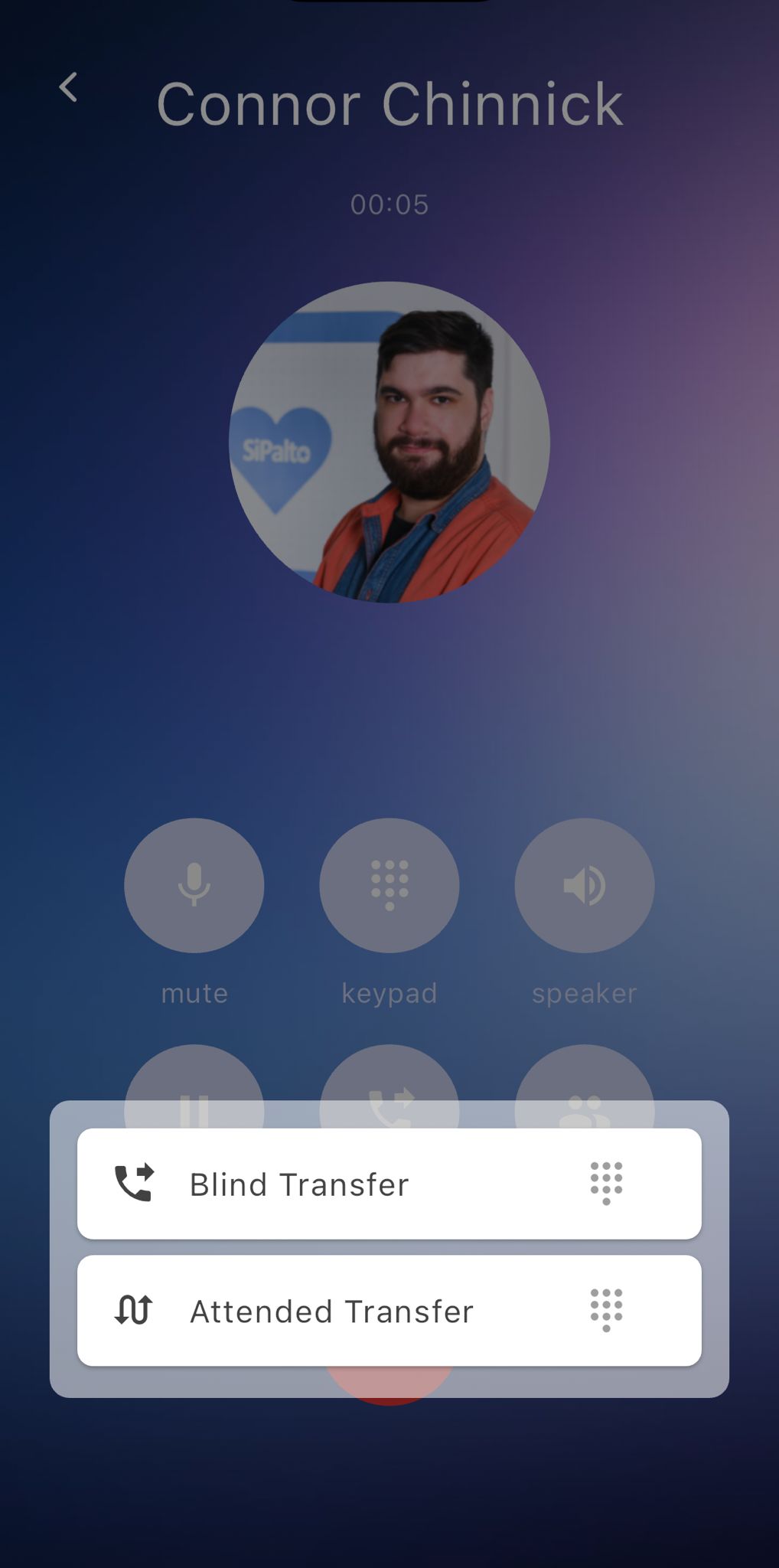Open keypad icon in Blind Transfer row
This screenshot has height=1568, width=779.
coord(606,1184)
